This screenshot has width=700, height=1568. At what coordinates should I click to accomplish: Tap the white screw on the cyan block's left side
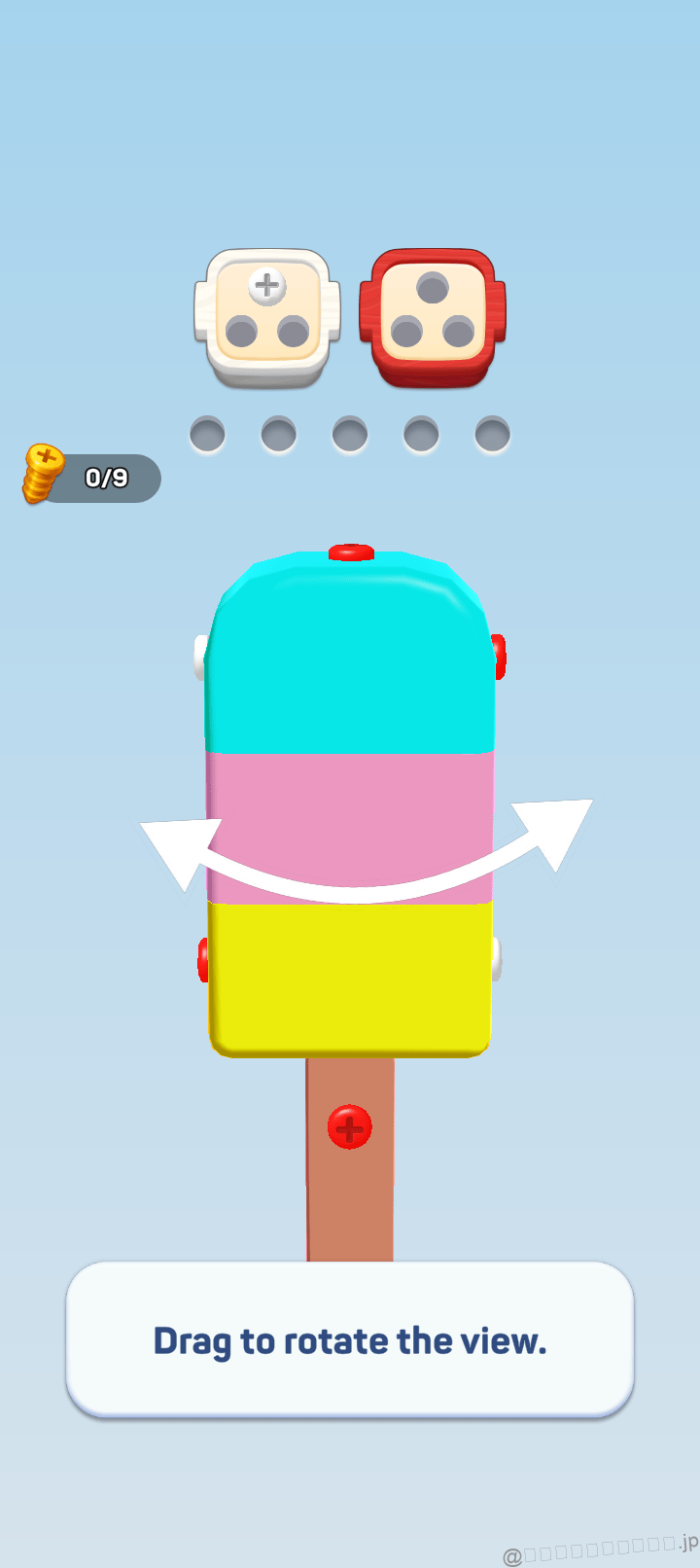pyautogui.click(x=200, y=657)
